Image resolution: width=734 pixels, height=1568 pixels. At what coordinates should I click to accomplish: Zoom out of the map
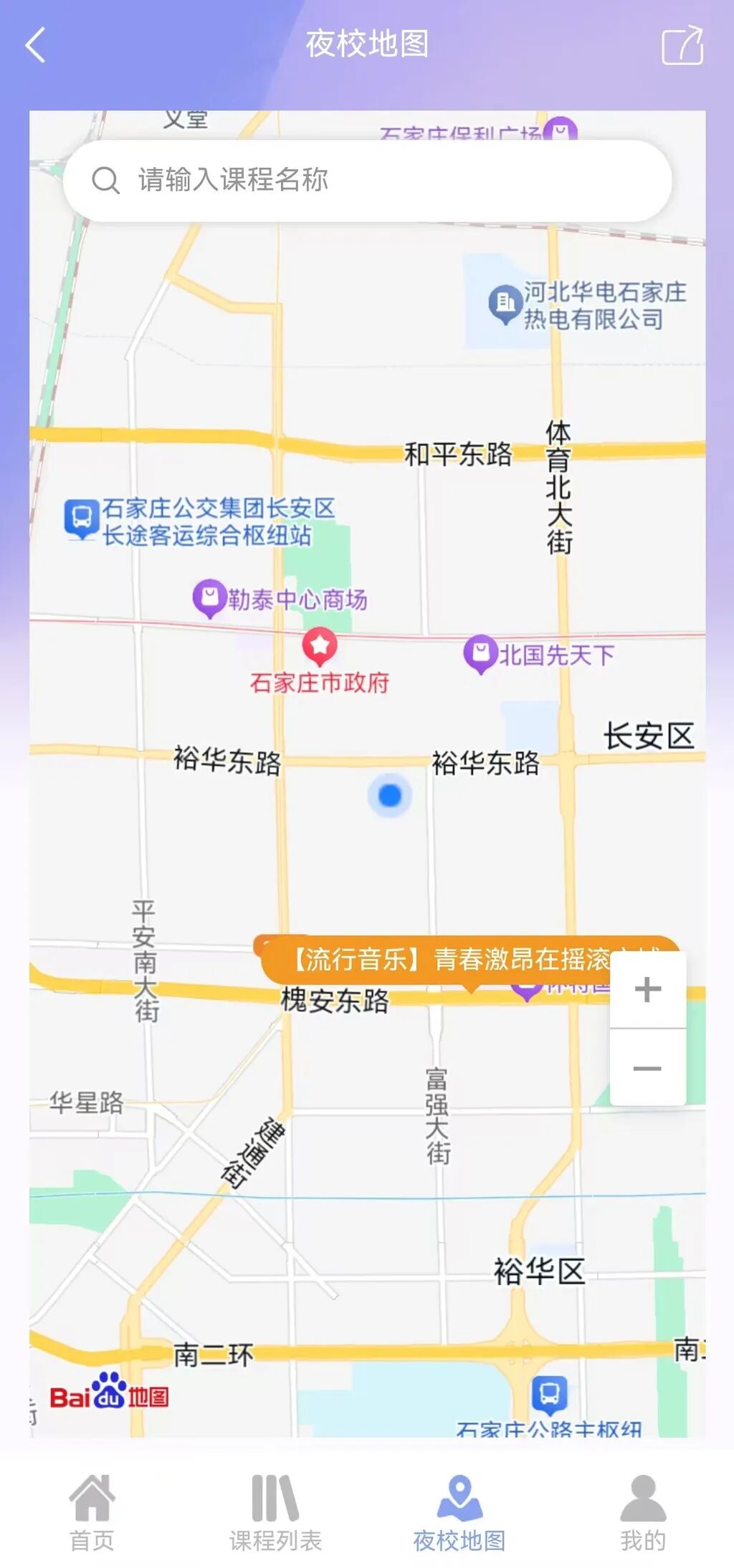[x=648, y=1068]
